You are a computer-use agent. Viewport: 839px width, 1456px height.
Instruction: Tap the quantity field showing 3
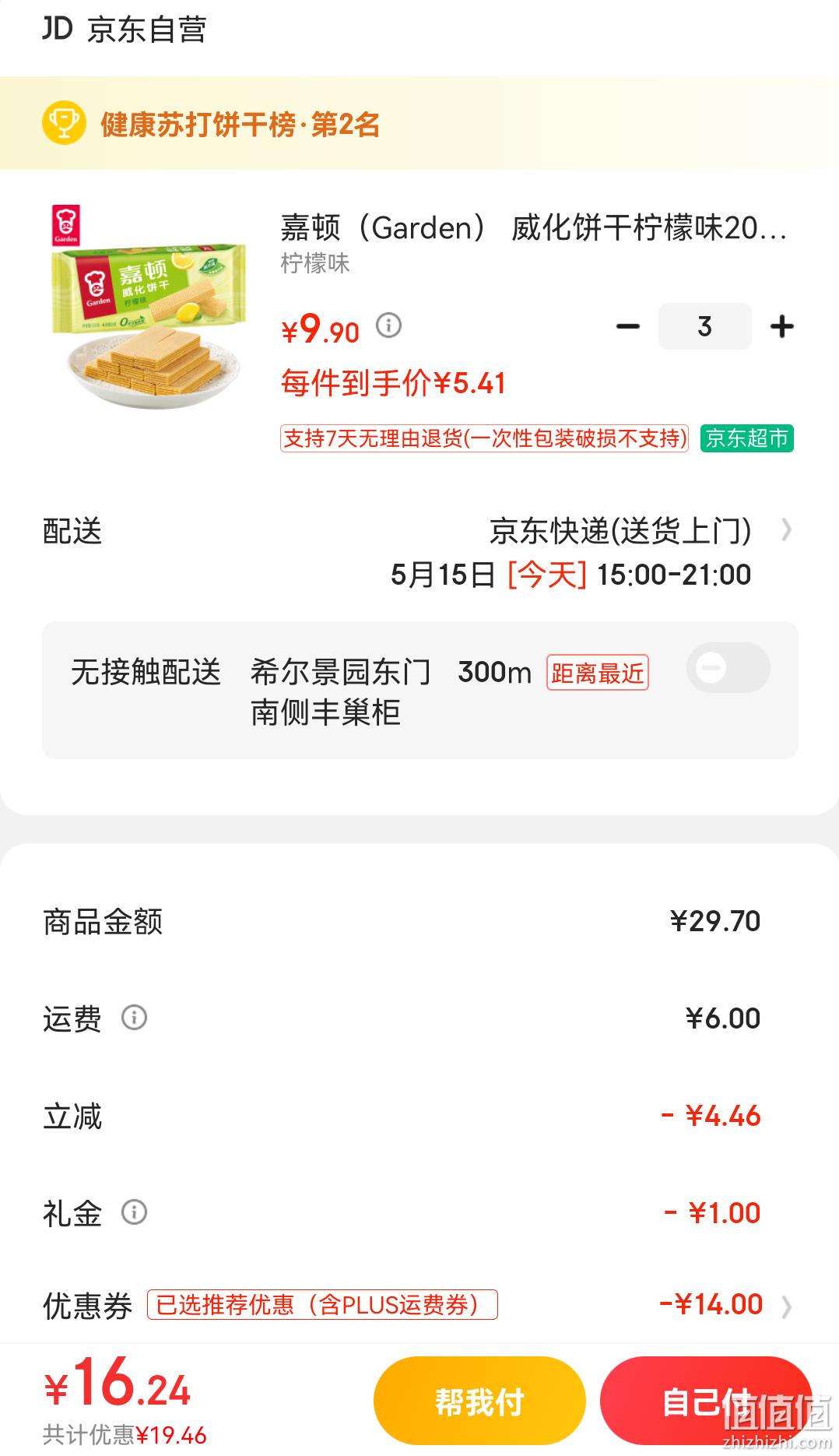tap(704, 326)
